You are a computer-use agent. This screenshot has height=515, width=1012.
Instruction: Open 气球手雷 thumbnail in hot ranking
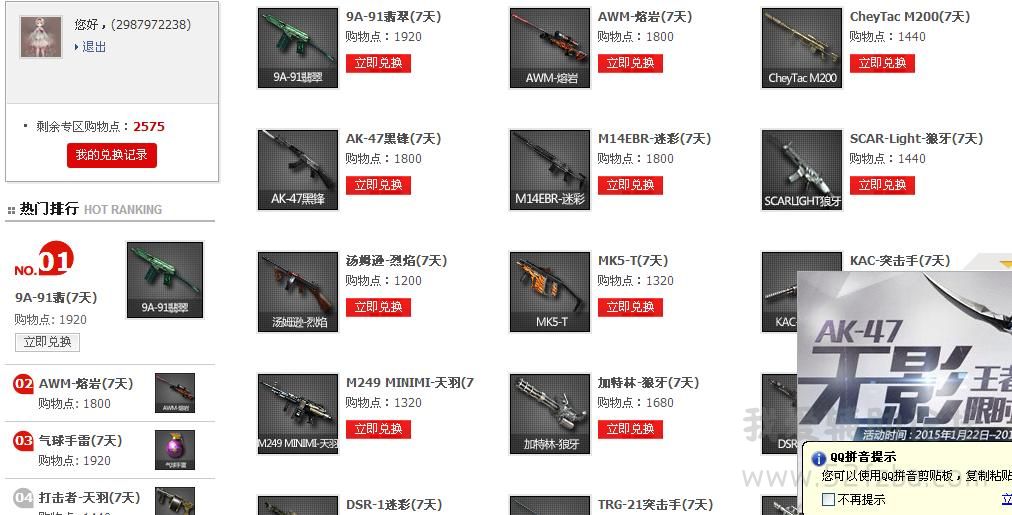175,450
